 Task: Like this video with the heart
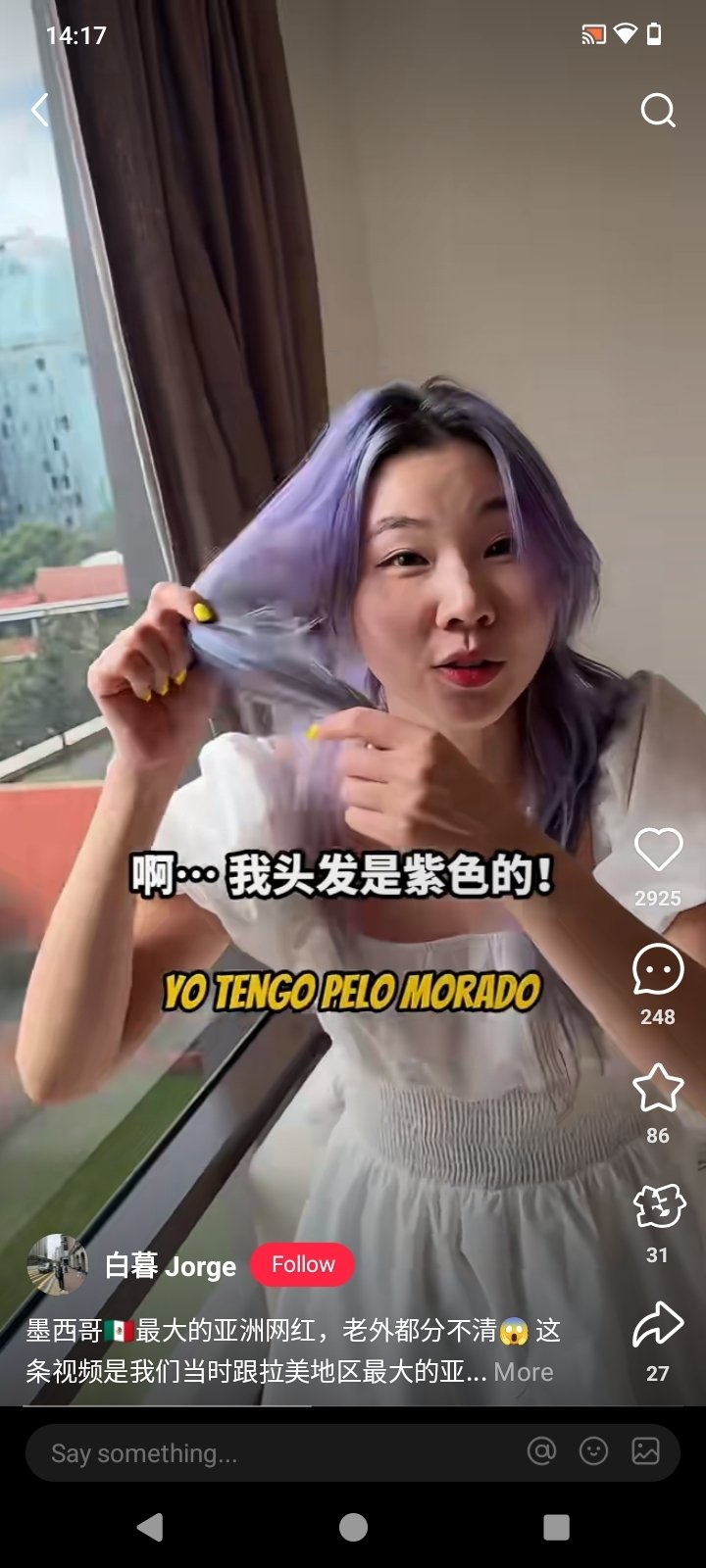658,850
